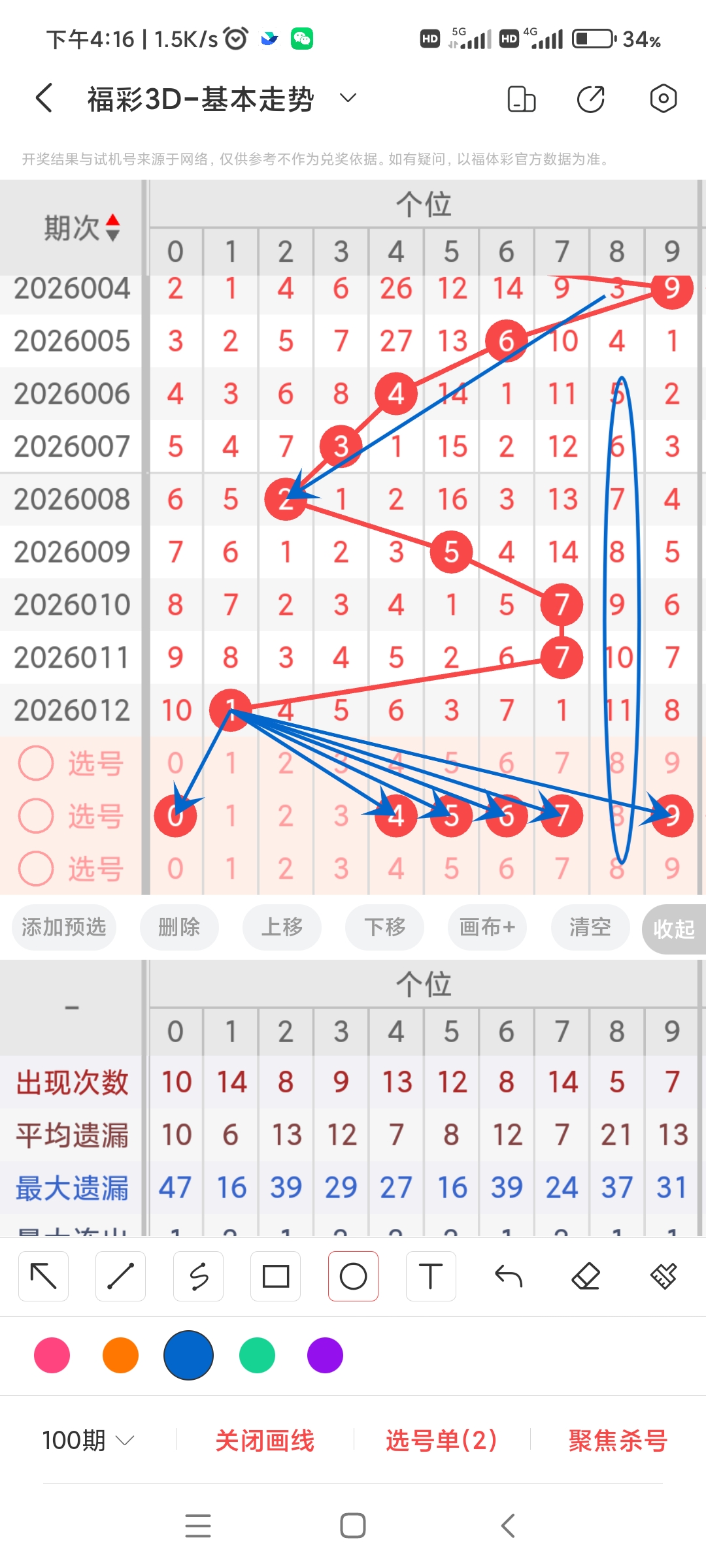Click the 添加预选 button
706x1568 pixels.
click(x=63, y=927)
